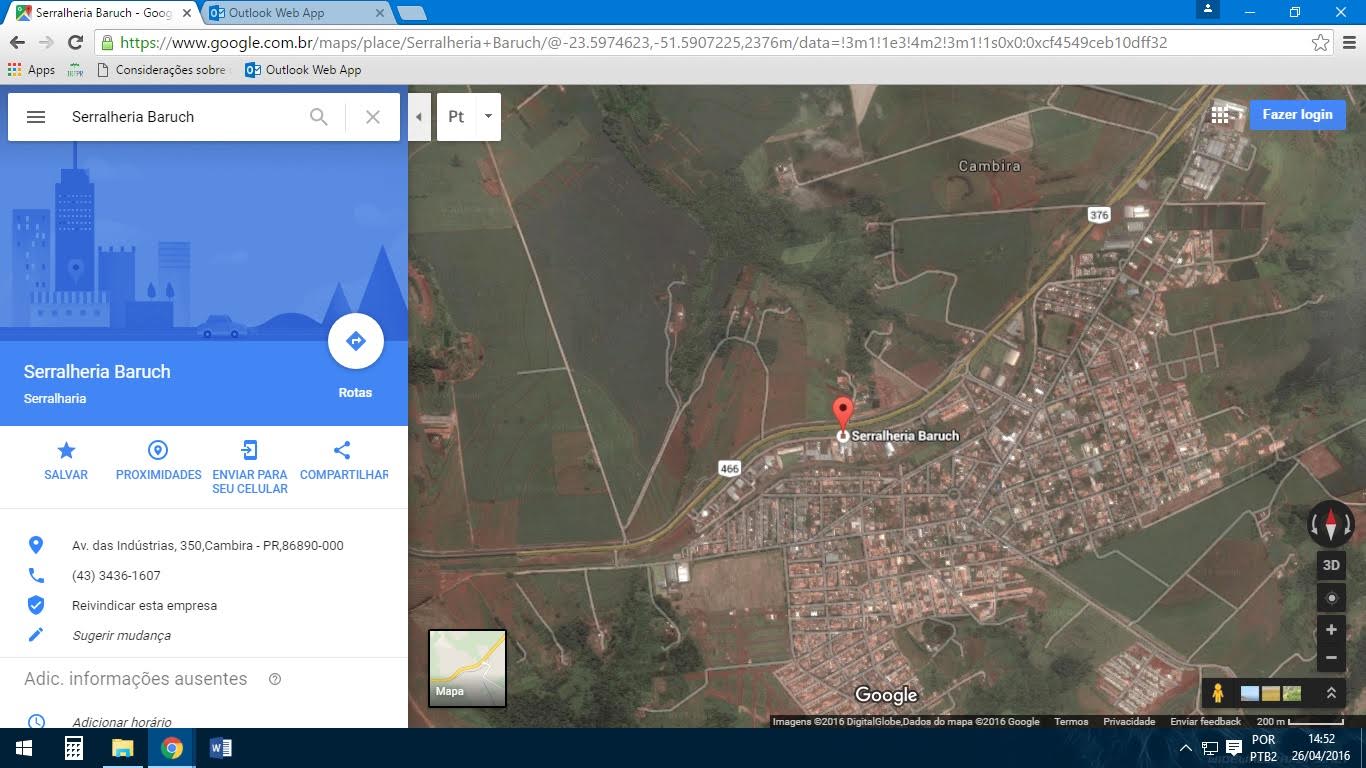Switch to the Outlook Web App tab
The height and width of the screenshot is (768, 1366).
point(295,13)
